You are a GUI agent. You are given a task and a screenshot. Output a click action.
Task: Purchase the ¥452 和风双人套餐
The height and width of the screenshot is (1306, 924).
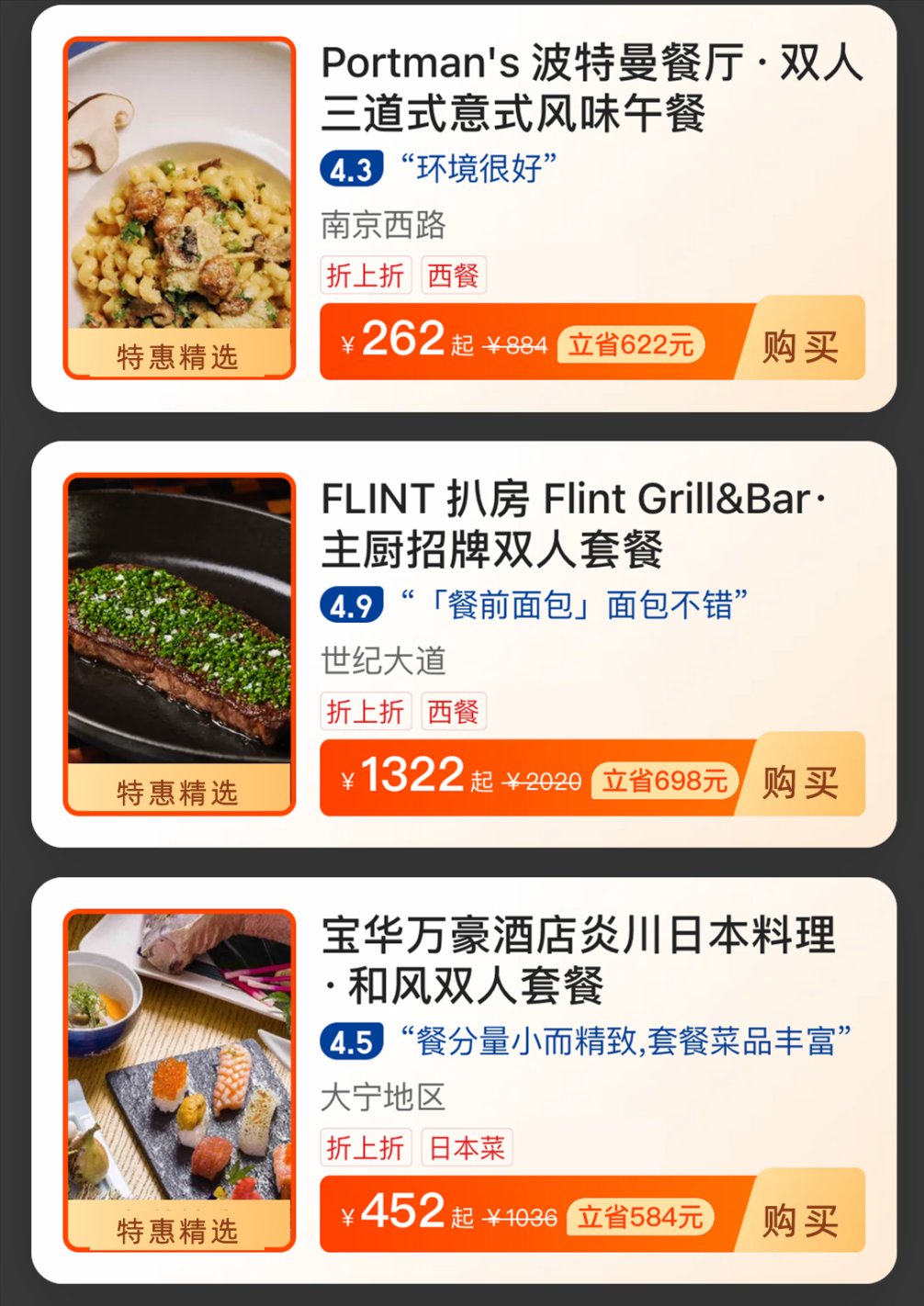click(x=801, y=1218)
